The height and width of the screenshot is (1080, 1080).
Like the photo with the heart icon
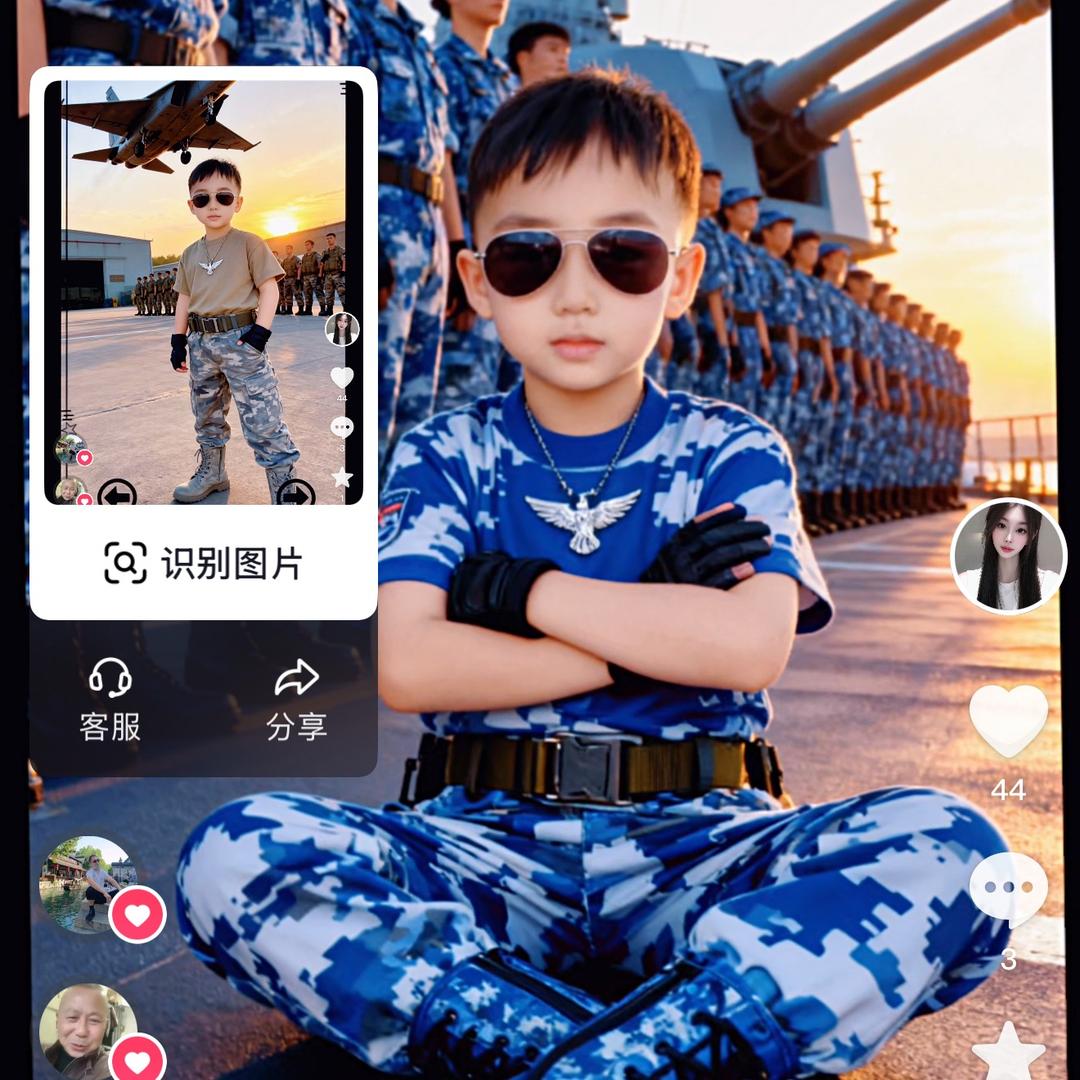point(1008,722)
